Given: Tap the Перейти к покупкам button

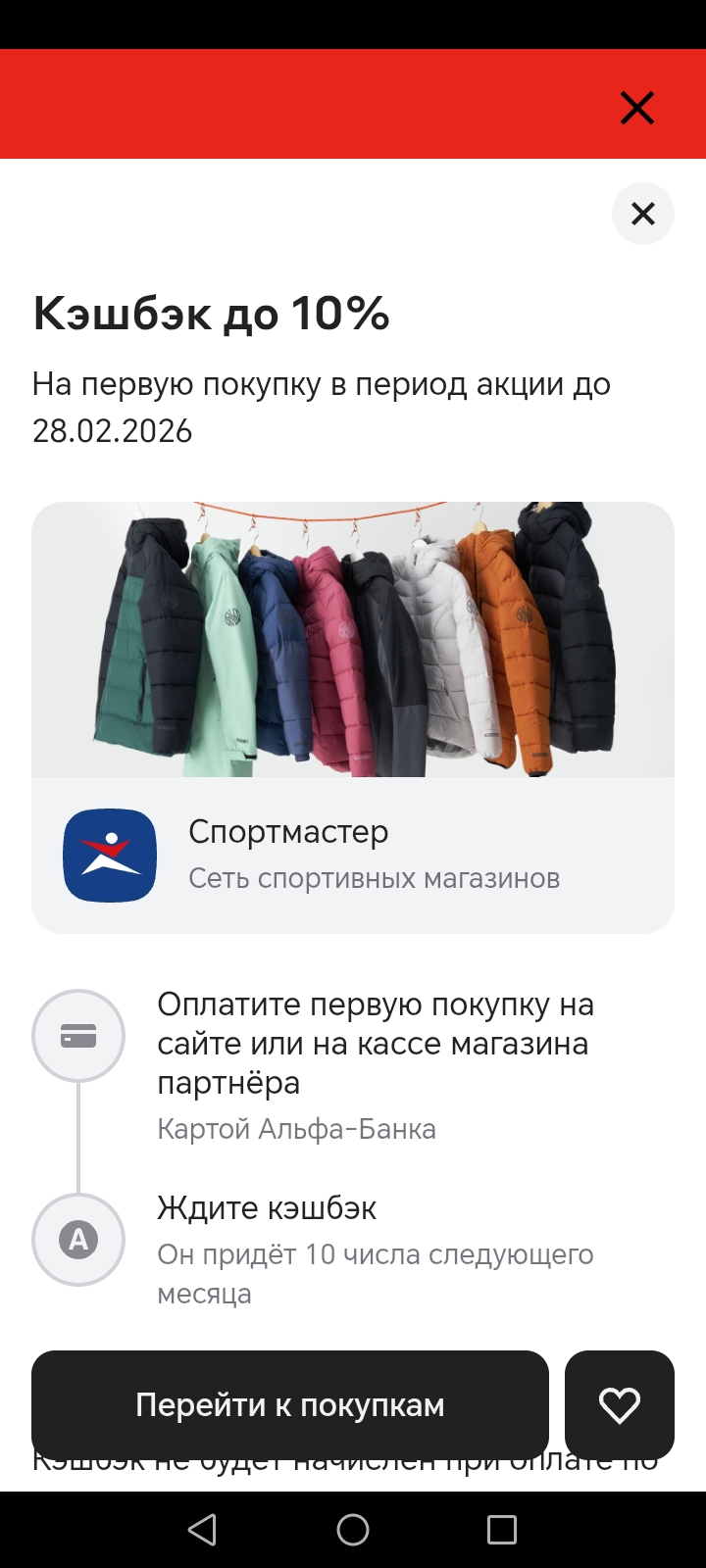Looking at the screenshot, I should pos(290,1404).
